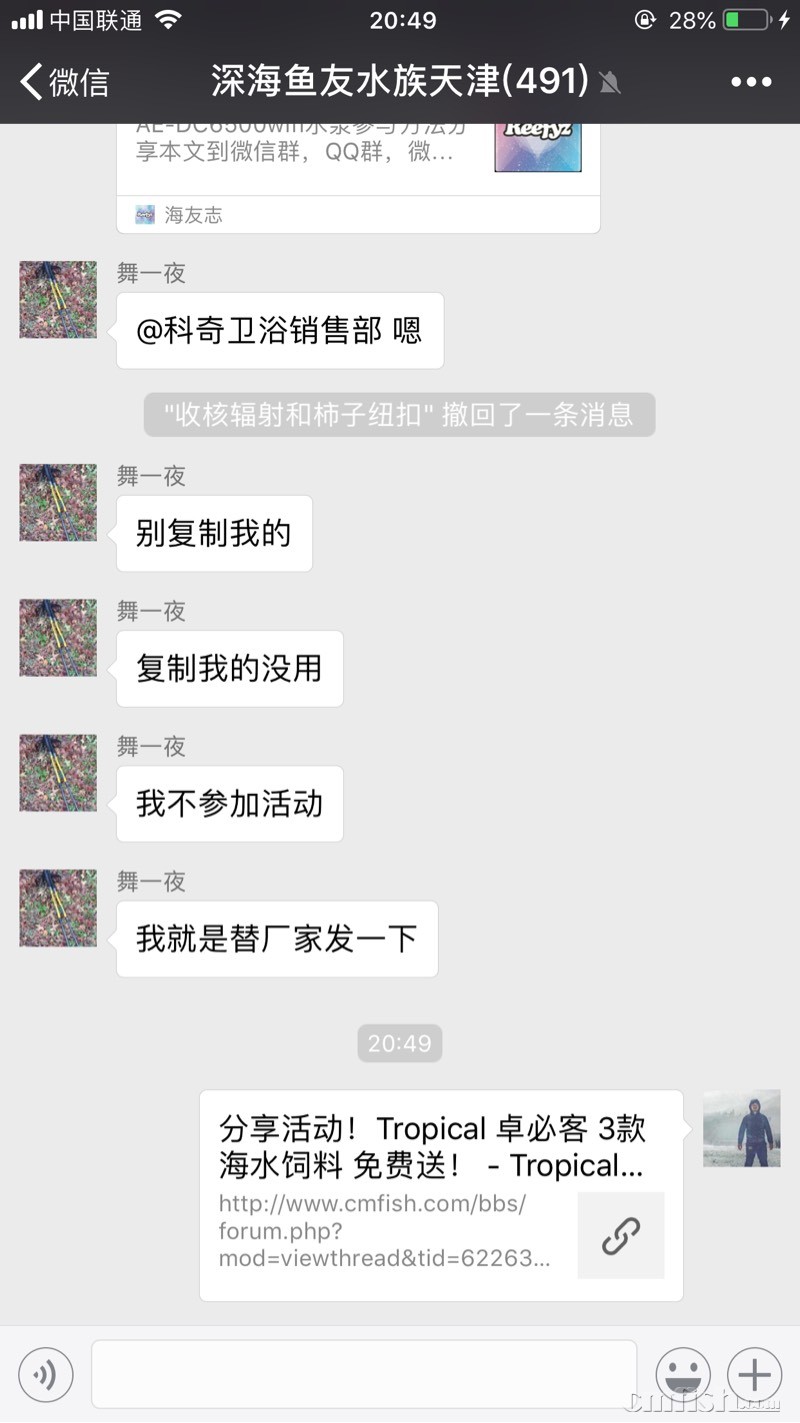
Task: Switch to voice message input
Action: pyautogui.click(x=46, y=1375)
